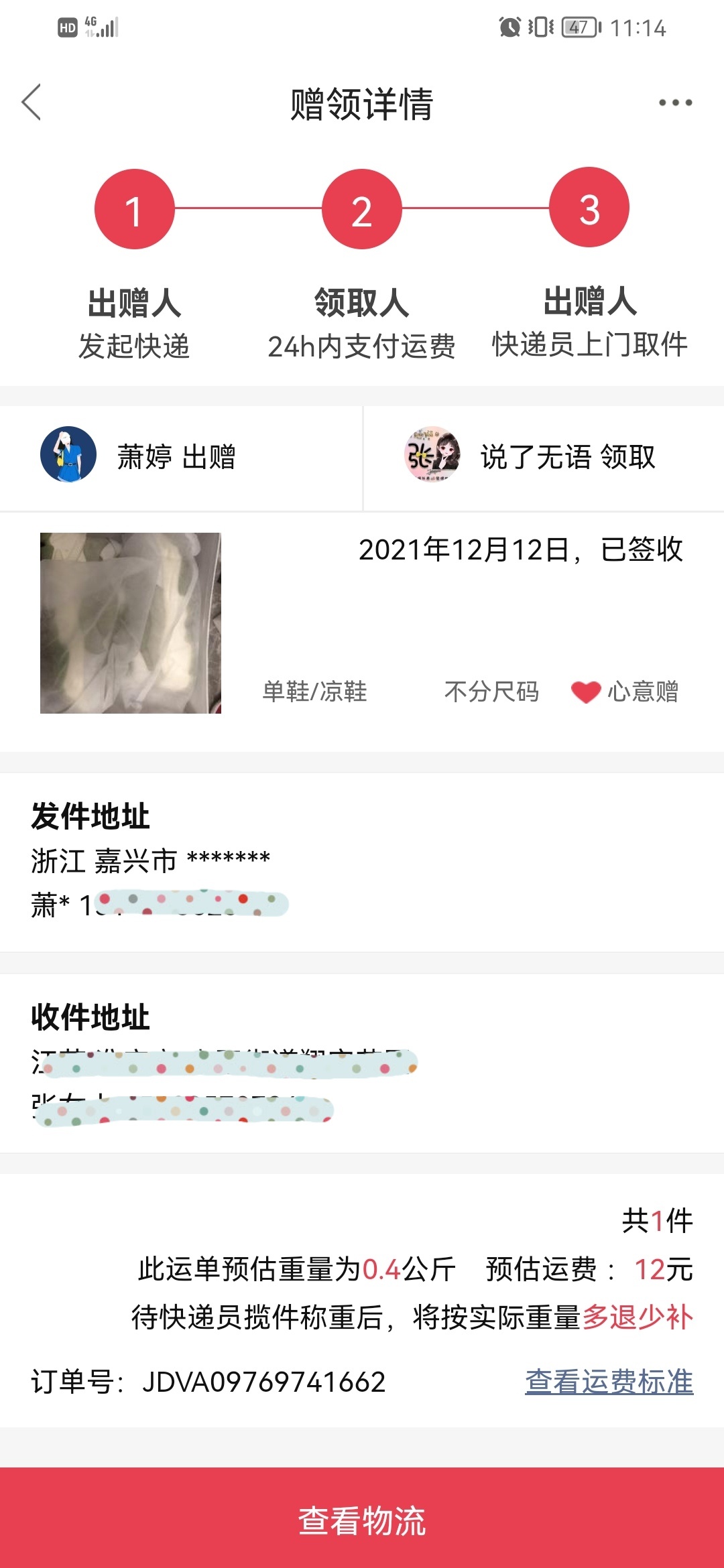Tap the 查看物流 button
The image size is (724, 1568).
[x=362, y=1518]
